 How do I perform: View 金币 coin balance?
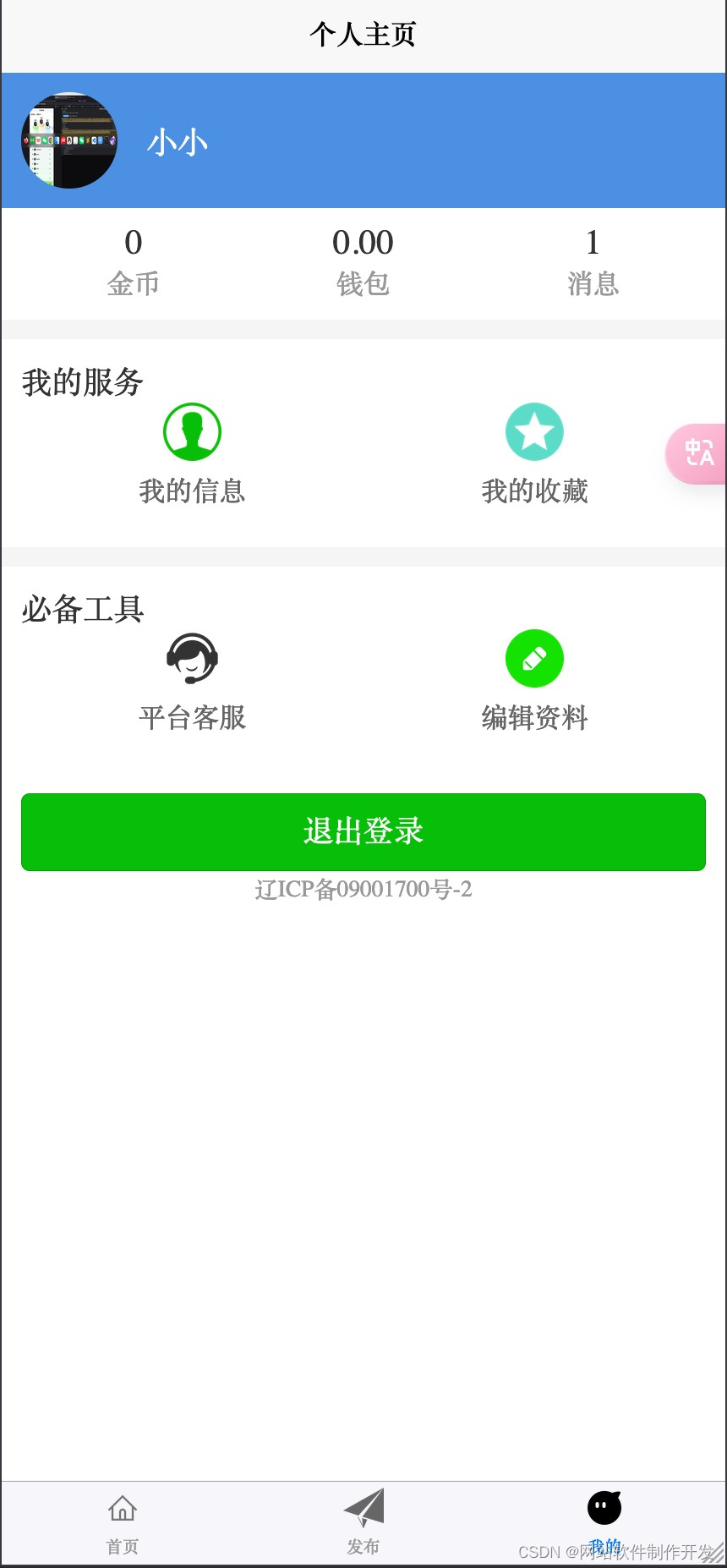point(133,262)
